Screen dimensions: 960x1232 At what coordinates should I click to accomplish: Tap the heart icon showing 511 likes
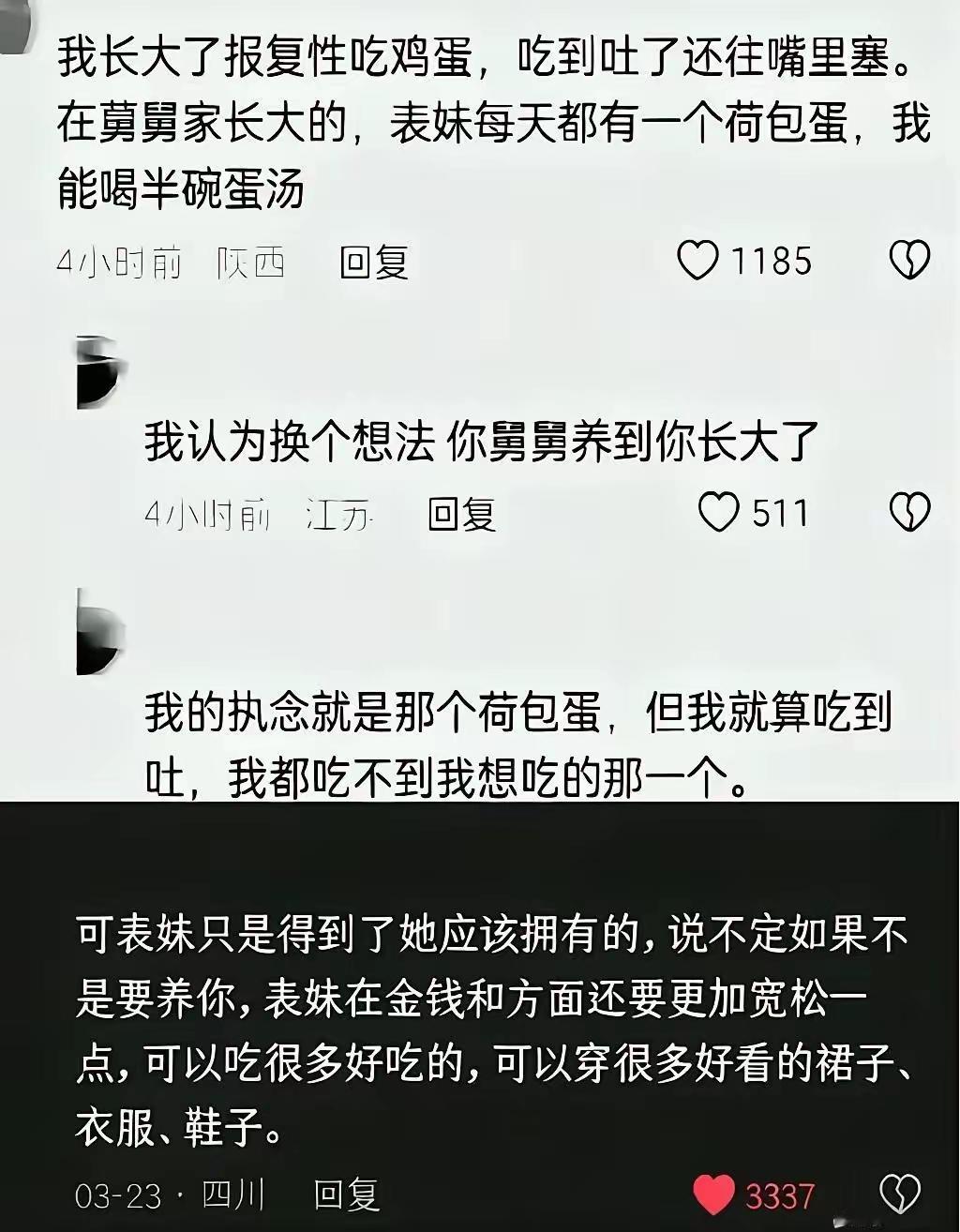pos(719,513)
